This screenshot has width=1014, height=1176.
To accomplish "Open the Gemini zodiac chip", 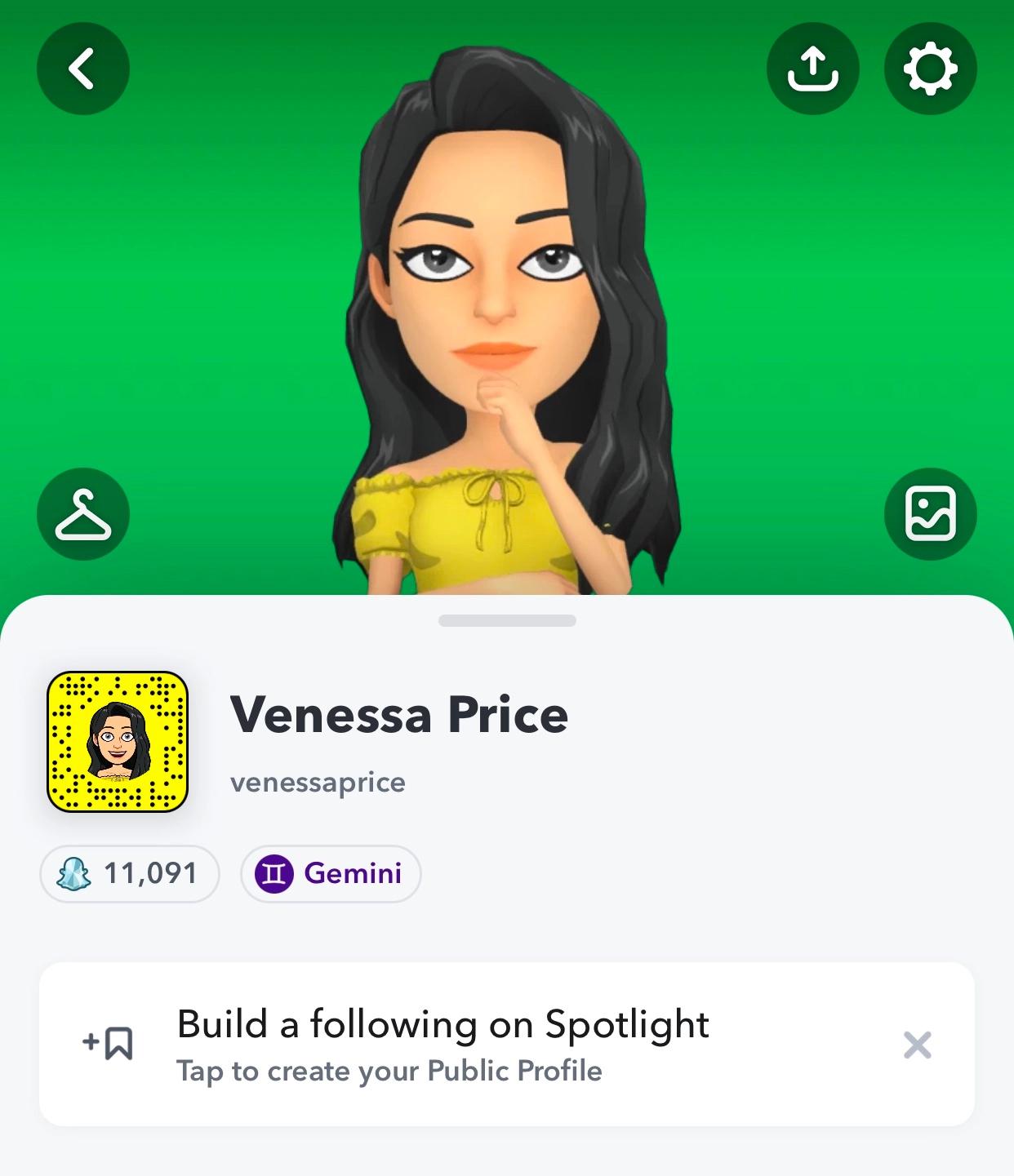I will pos(331,874).
